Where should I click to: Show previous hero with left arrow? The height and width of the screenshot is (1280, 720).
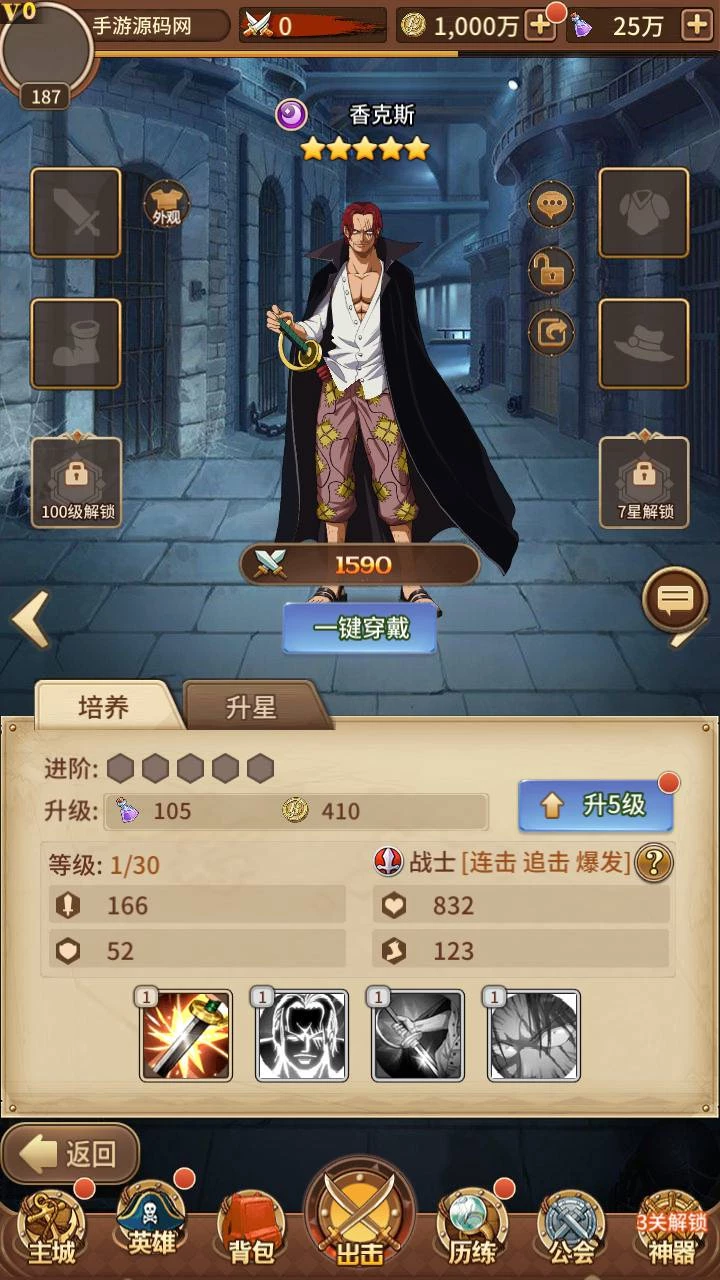point(31,619)
